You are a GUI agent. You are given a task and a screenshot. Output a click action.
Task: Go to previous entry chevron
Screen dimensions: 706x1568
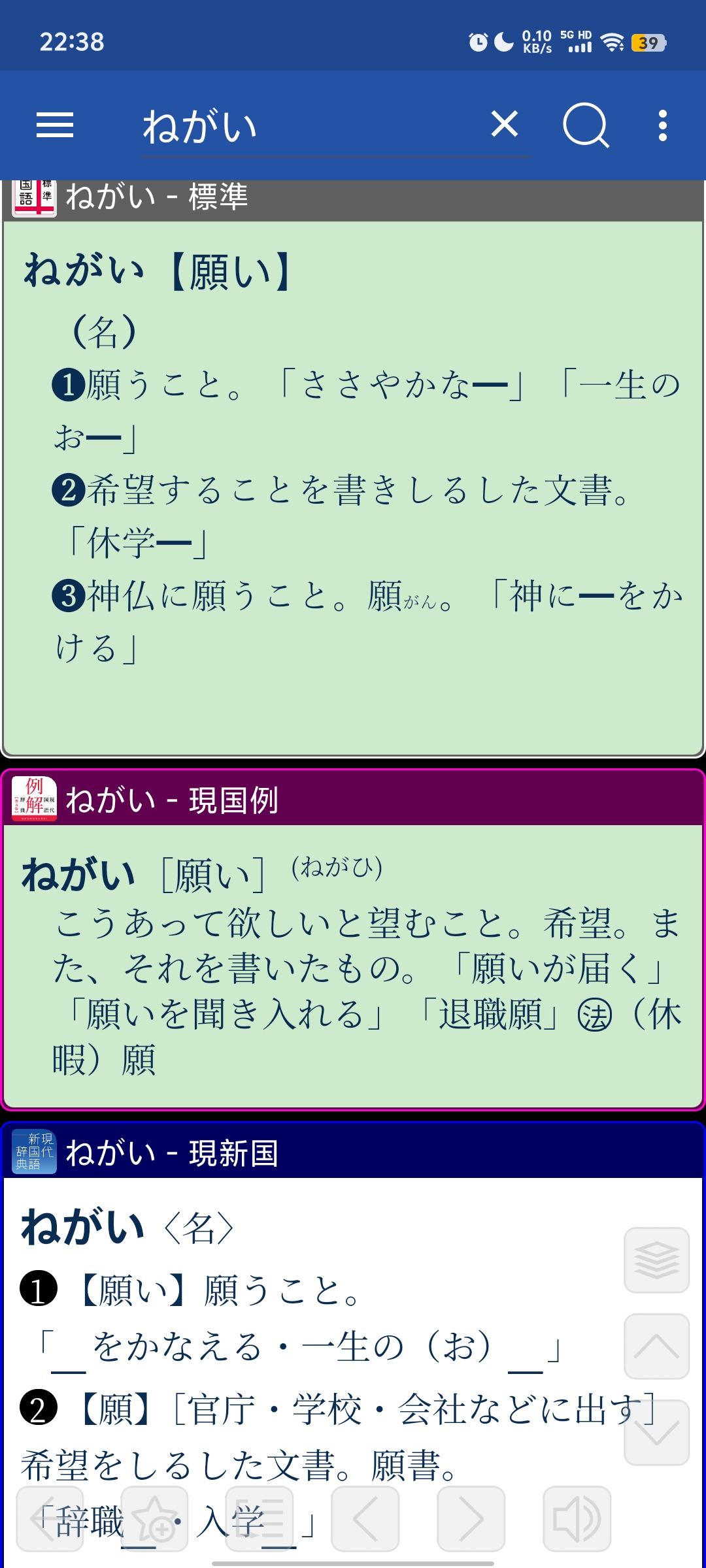pyautogui.click(x=365, y=1518)
